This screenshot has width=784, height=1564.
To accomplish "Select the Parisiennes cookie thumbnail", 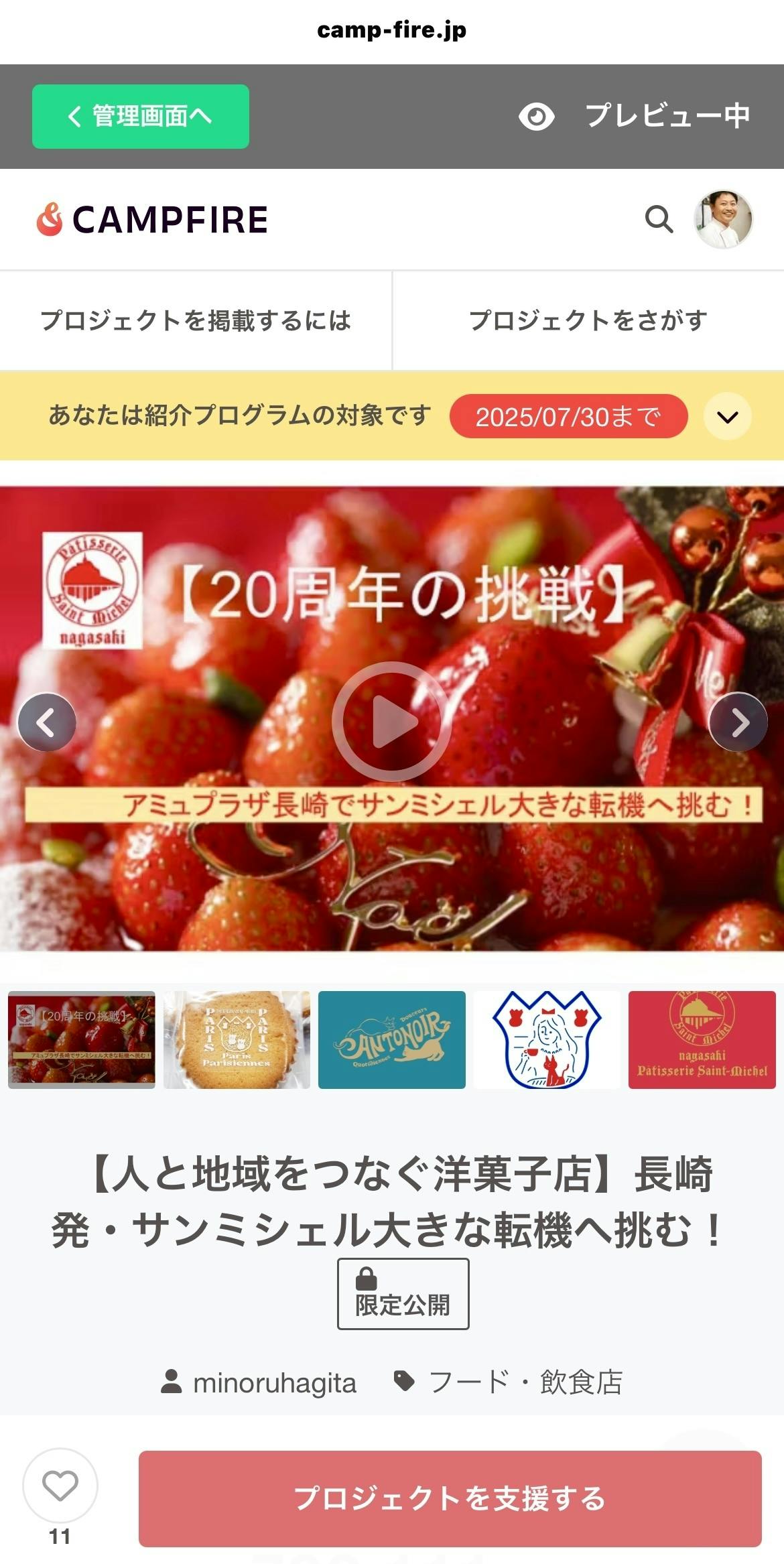I will 237,1039.
